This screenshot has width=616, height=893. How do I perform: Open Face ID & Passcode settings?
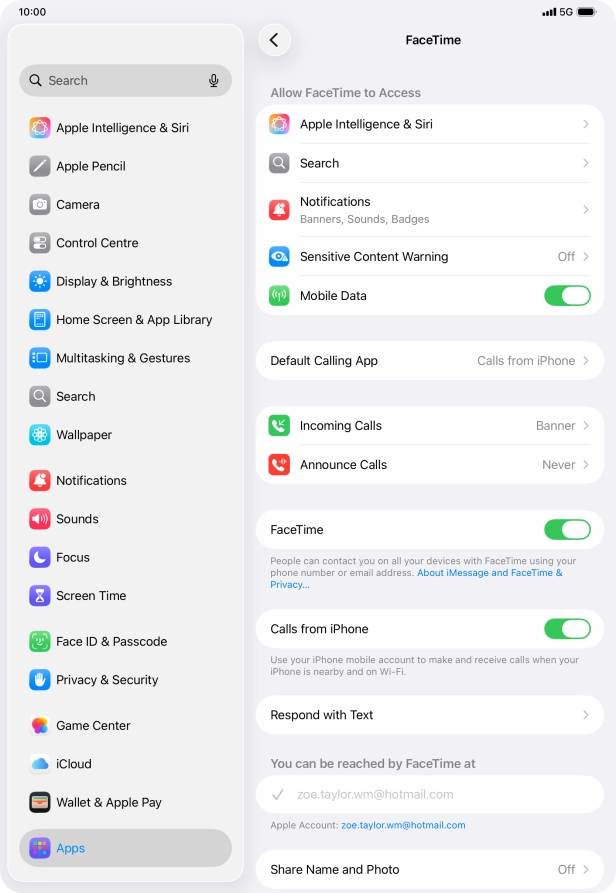(111, 642)
